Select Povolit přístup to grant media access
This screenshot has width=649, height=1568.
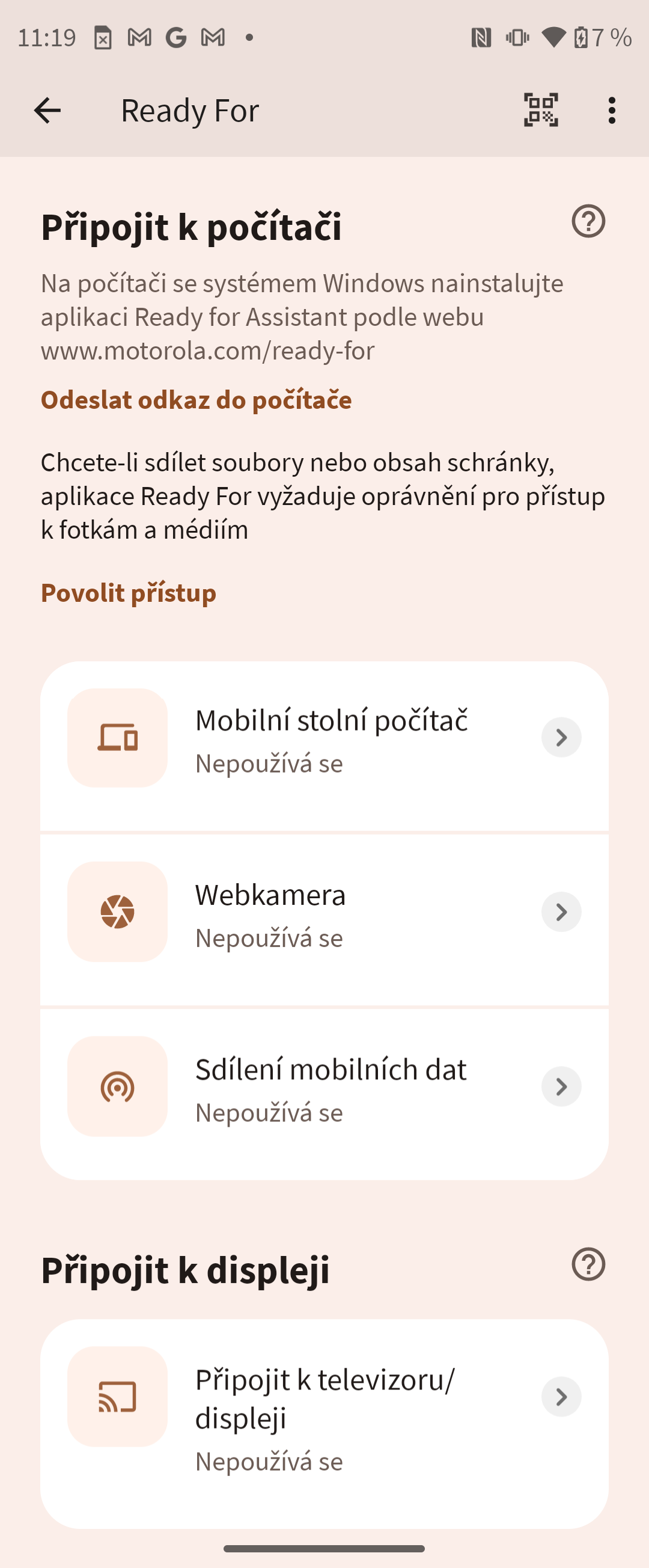point(129,592)
